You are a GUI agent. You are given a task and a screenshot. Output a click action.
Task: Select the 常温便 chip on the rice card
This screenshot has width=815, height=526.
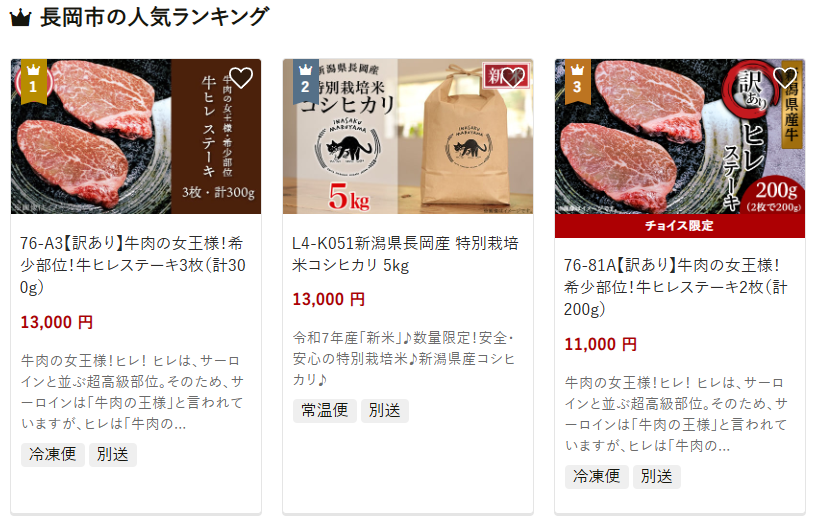[325, 410]
